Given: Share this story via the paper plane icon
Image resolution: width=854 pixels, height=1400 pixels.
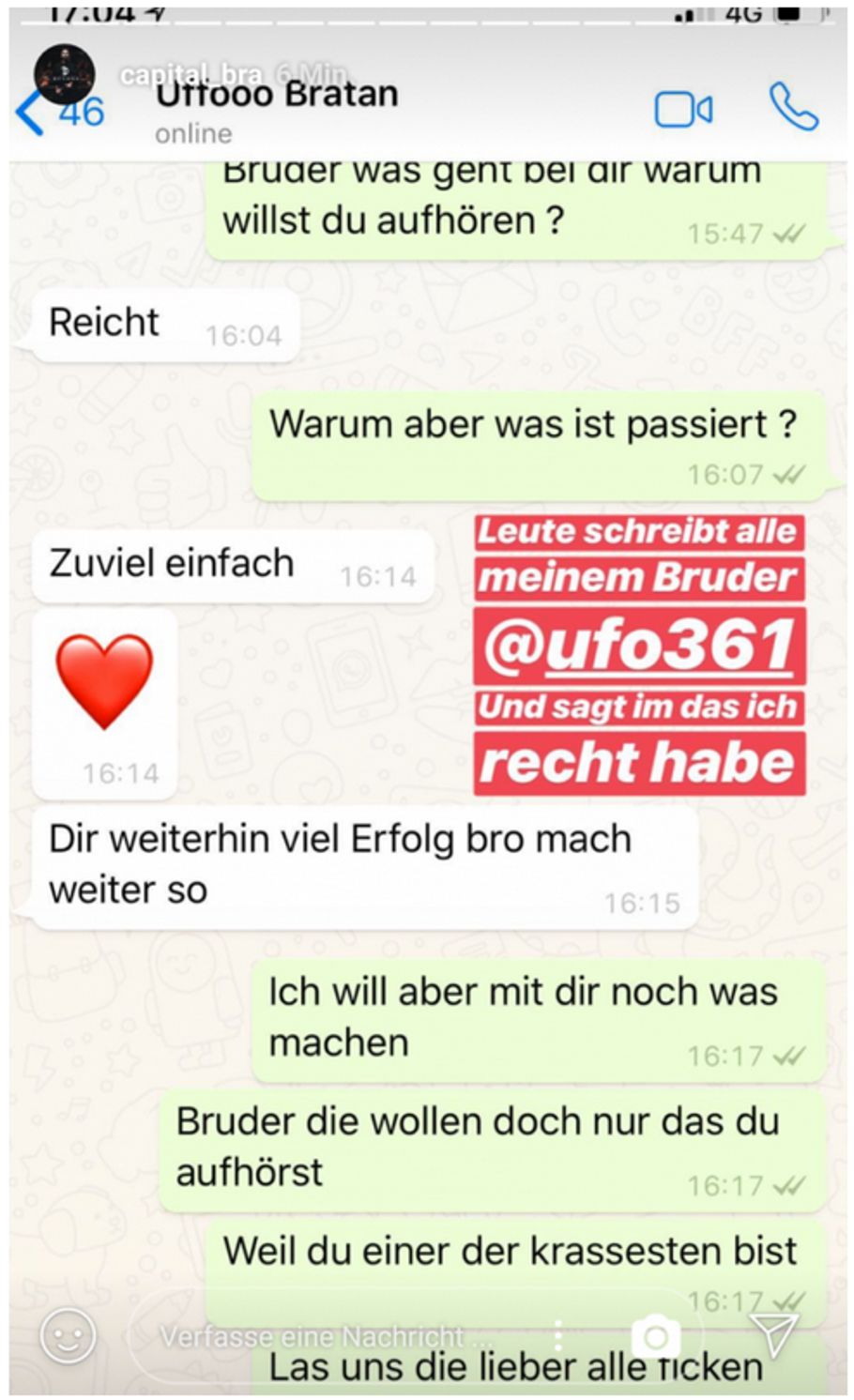Looking at the screenshot, I should (x=773, y=1333).
